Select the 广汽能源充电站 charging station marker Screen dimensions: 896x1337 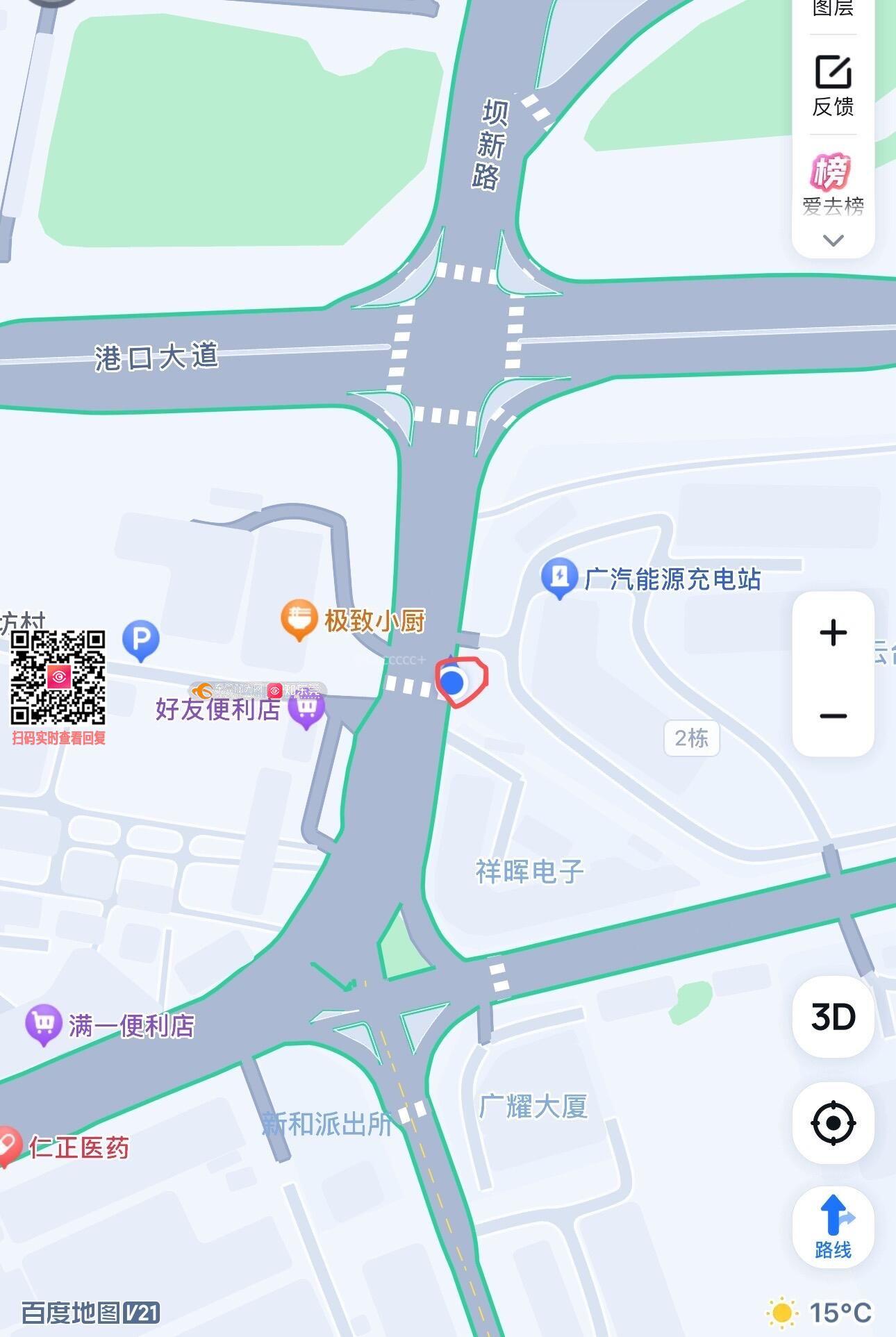click(x=559, y=576)
